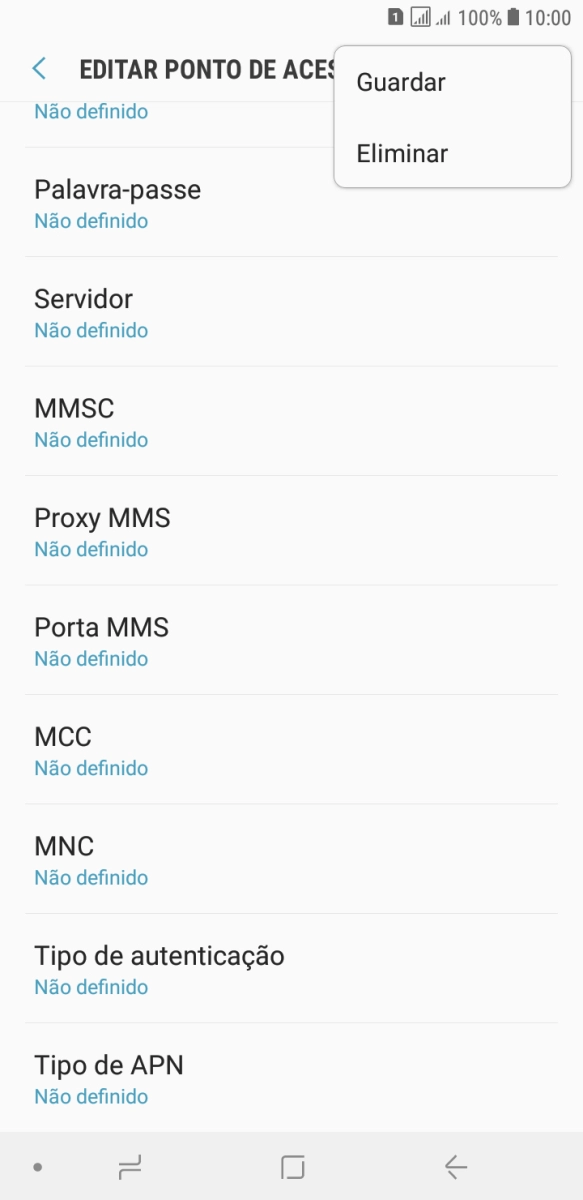Tap the system home button
This screenshot has height=1200, width=583.
(292, 1166)
